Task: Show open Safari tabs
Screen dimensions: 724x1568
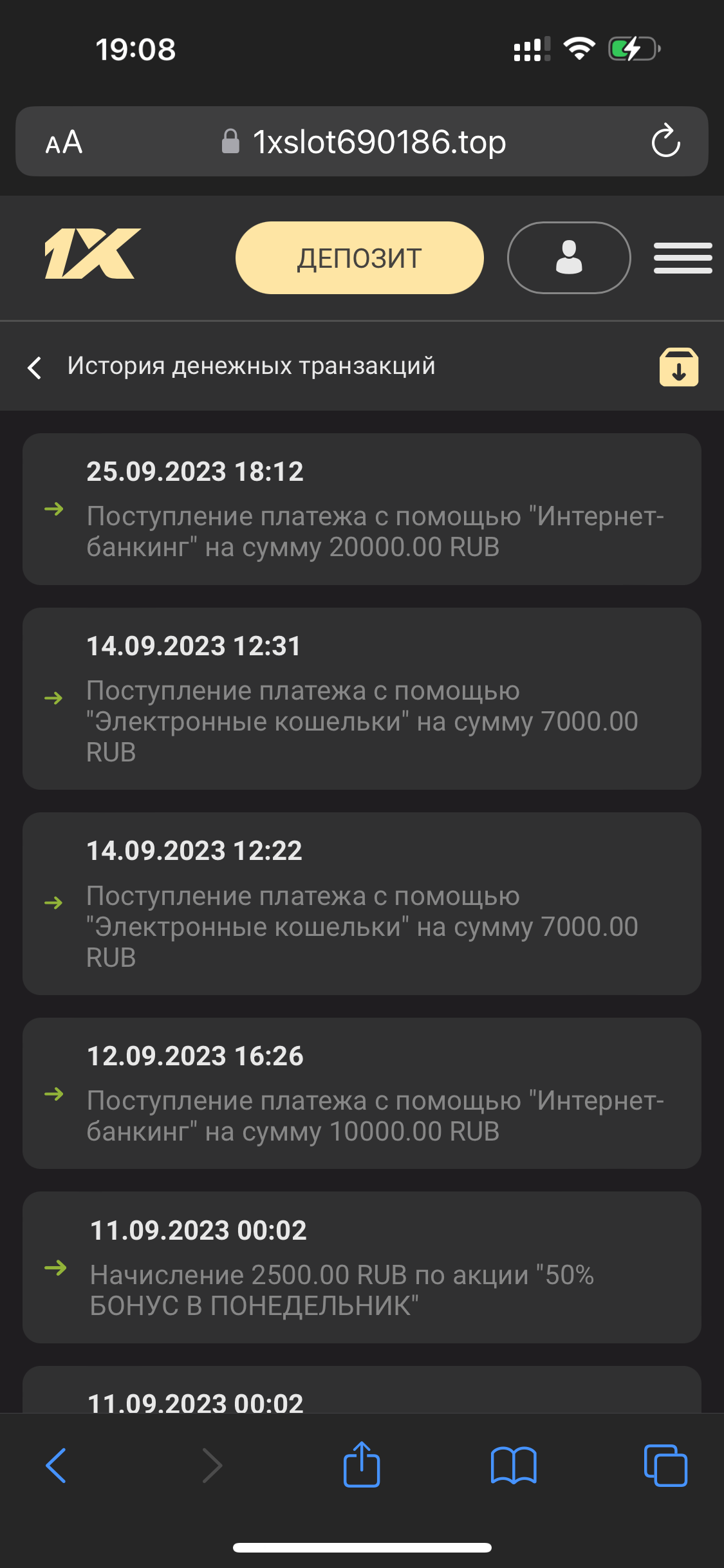Action: click(x=665, y=1466)
